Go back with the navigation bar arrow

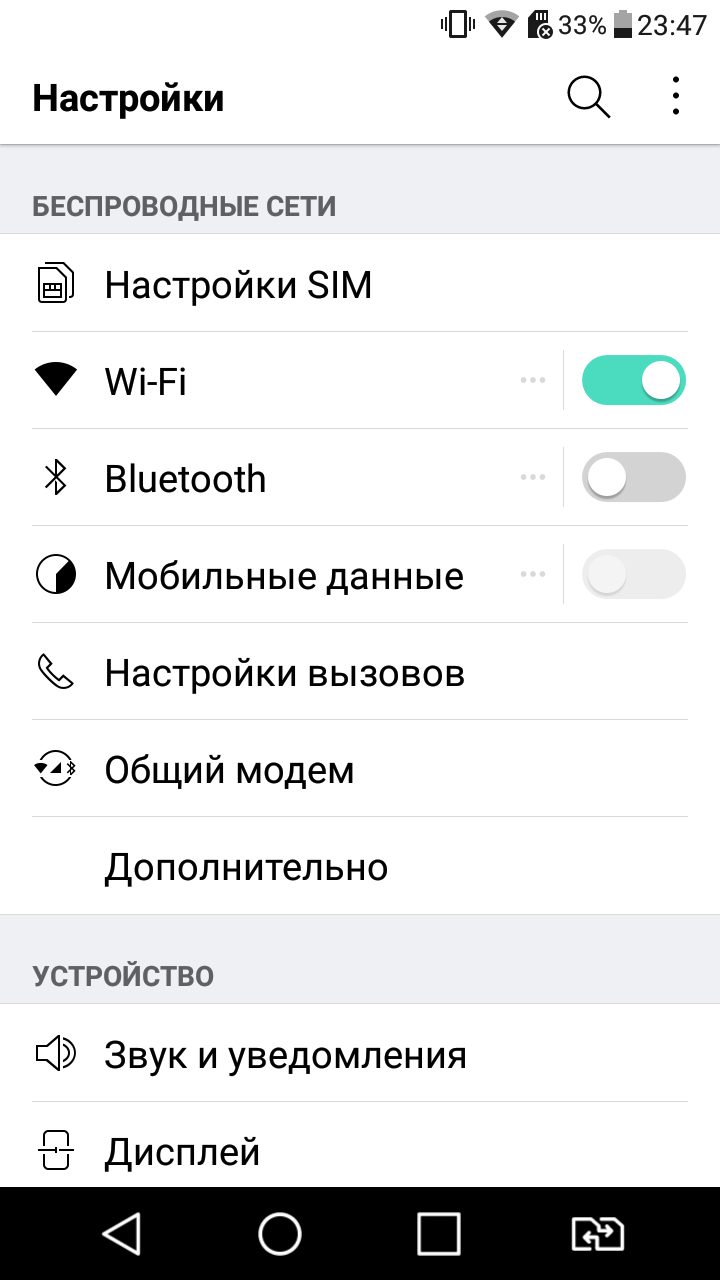click(122, 1234)
